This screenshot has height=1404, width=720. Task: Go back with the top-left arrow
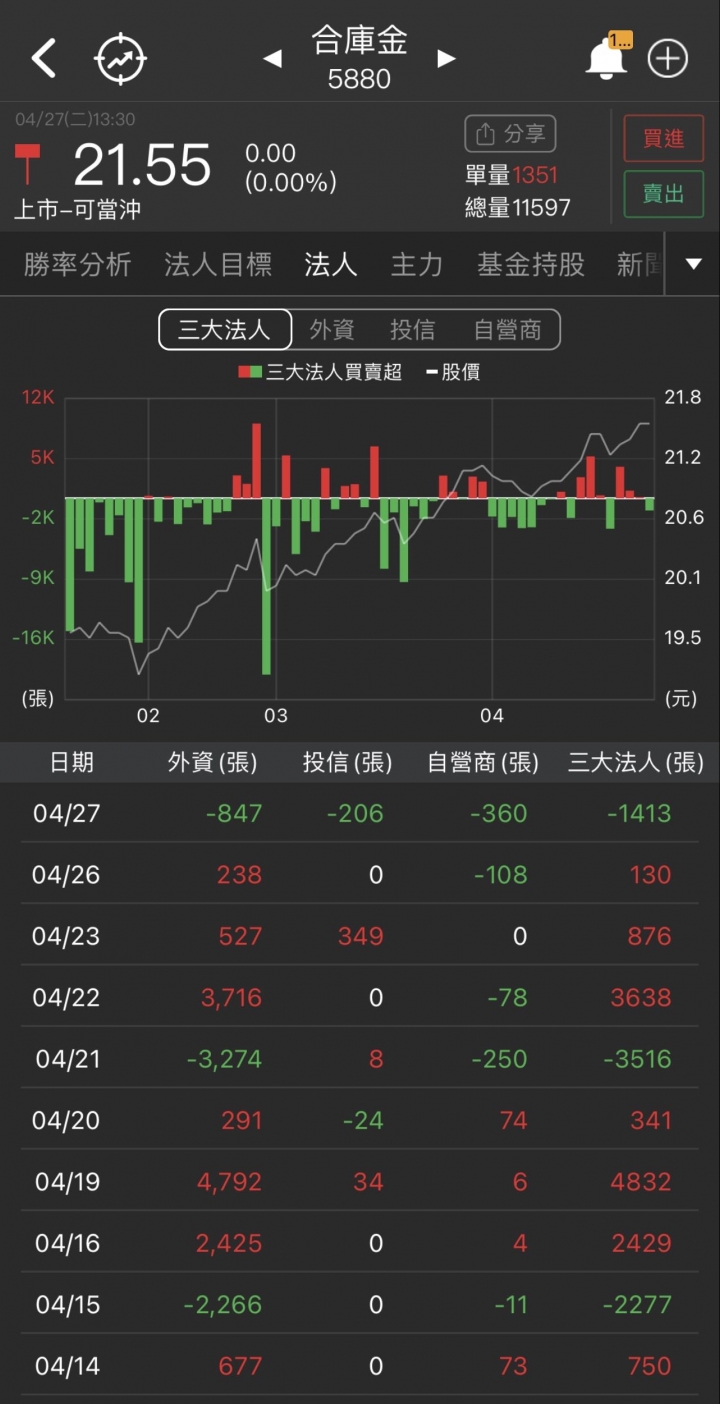click(x=43, y=59)
